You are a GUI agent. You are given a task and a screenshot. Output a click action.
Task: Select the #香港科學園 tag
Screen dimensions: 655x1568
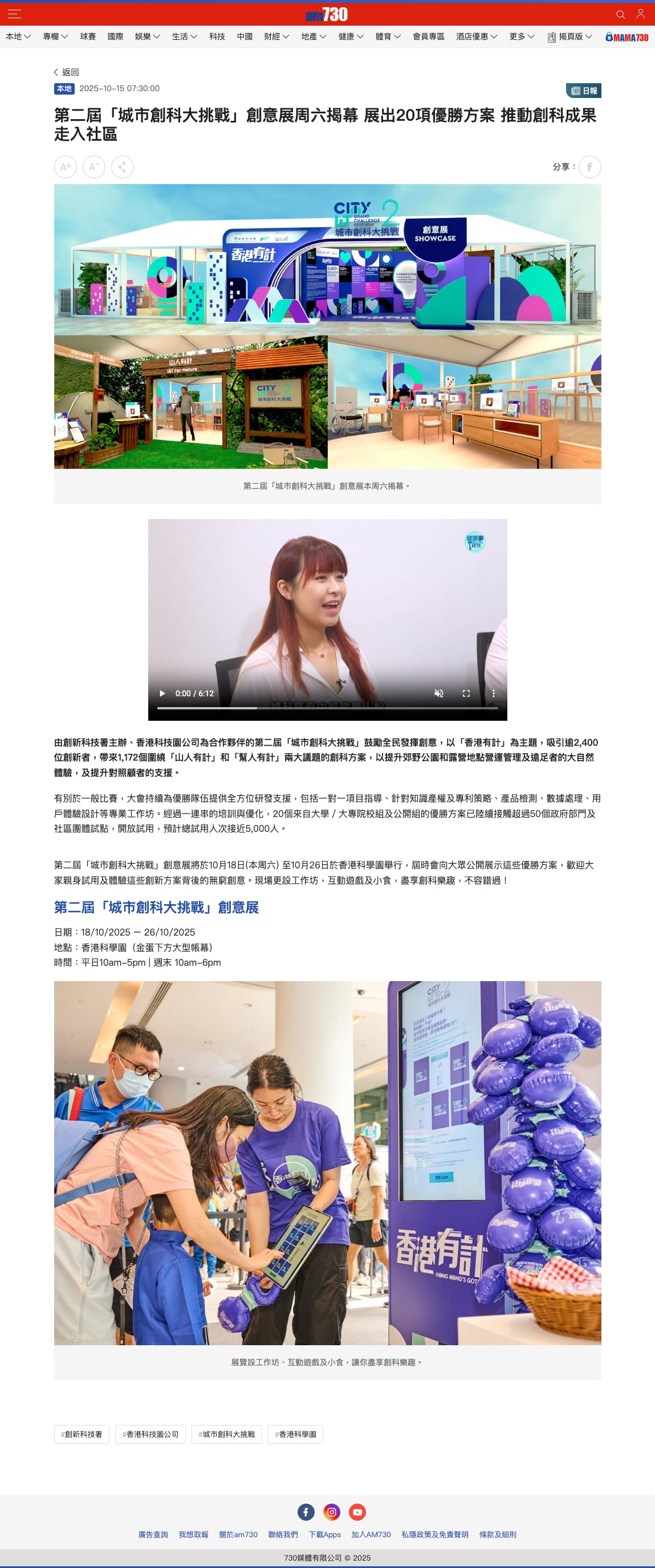[295, 1434]
